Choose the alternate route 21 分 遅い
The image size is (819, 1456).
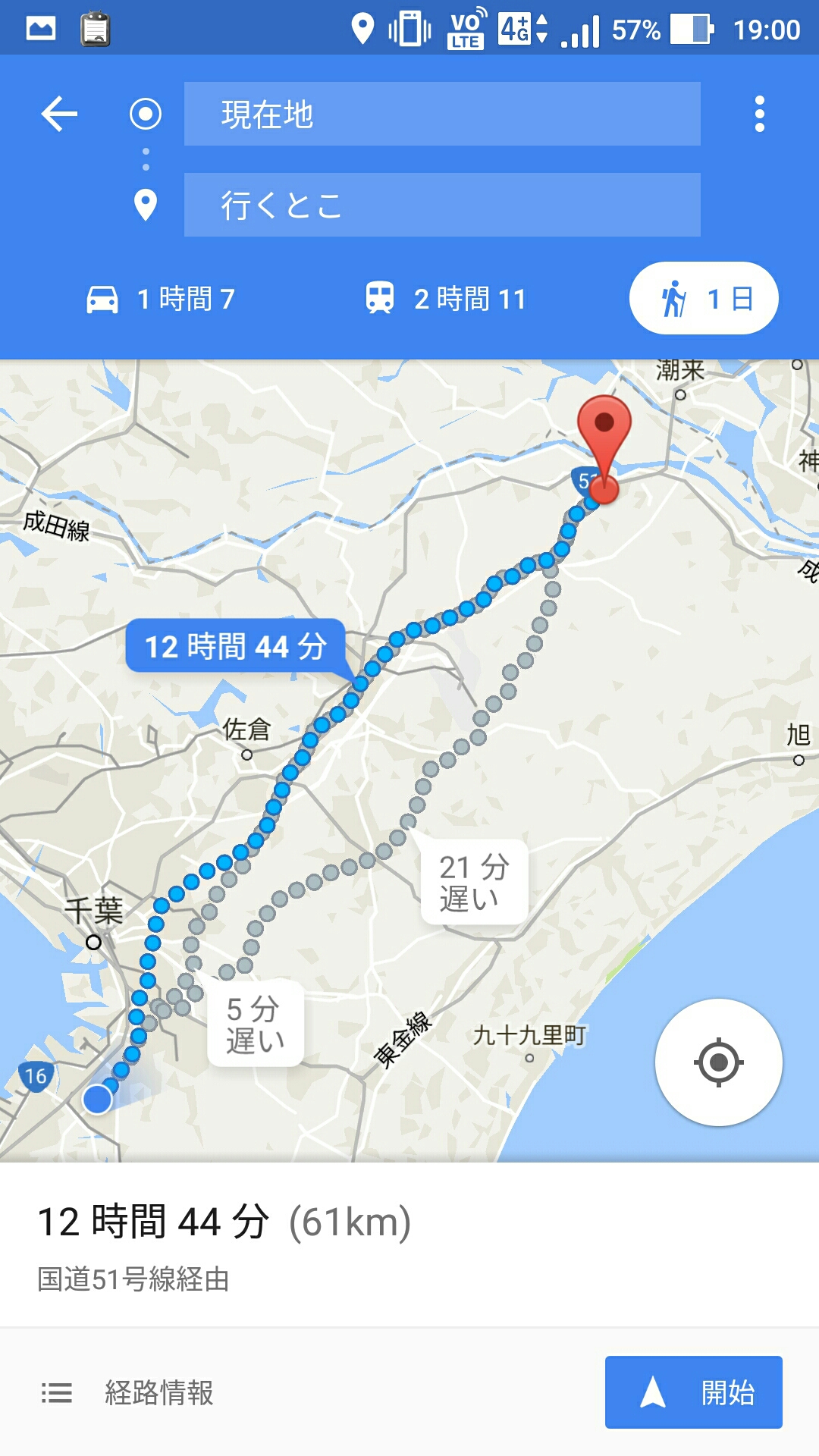pyautogui.click(x=474, y=882)
